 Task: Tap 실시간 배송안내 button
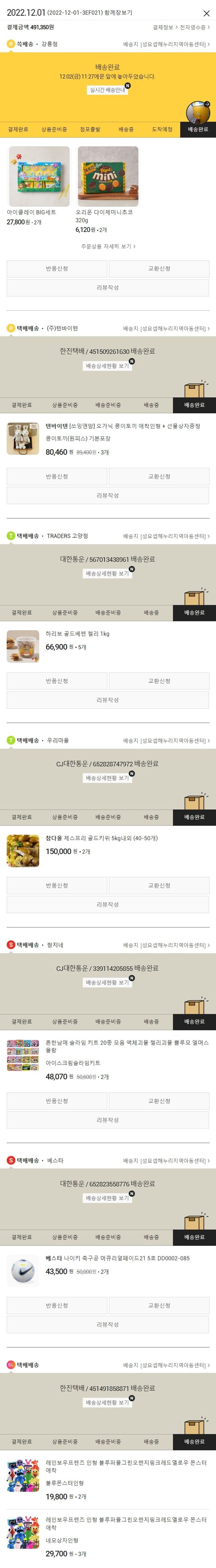click(x=107, y=90)
